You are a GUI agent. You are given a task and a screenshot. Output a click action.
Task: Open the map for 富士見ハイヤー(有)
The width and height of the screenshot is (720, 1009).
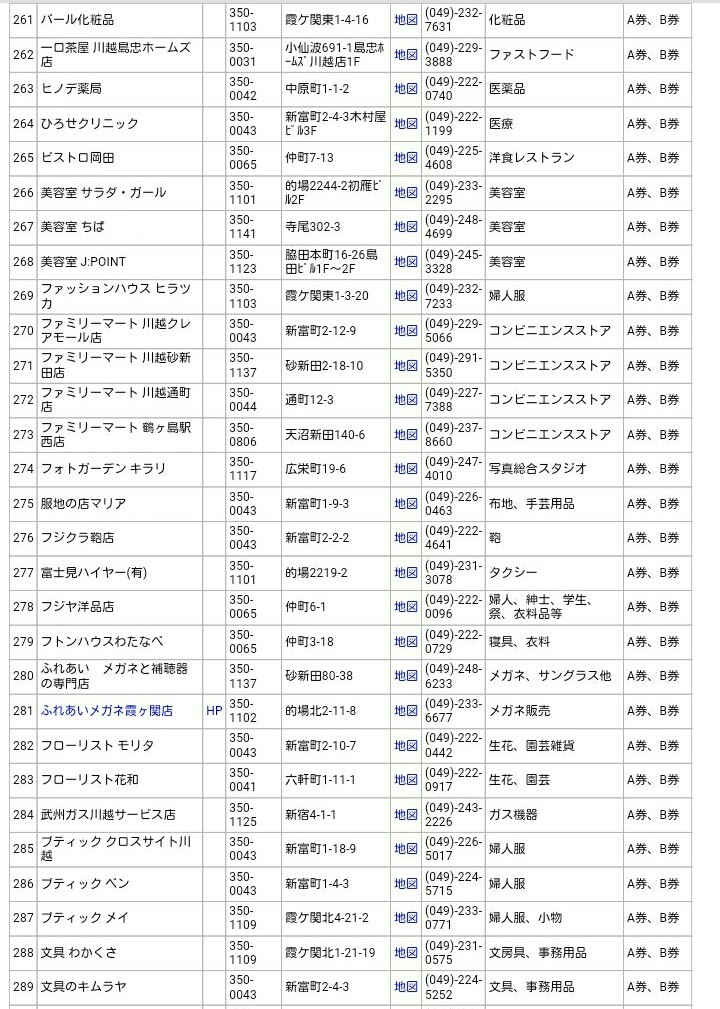coord(405,573)
